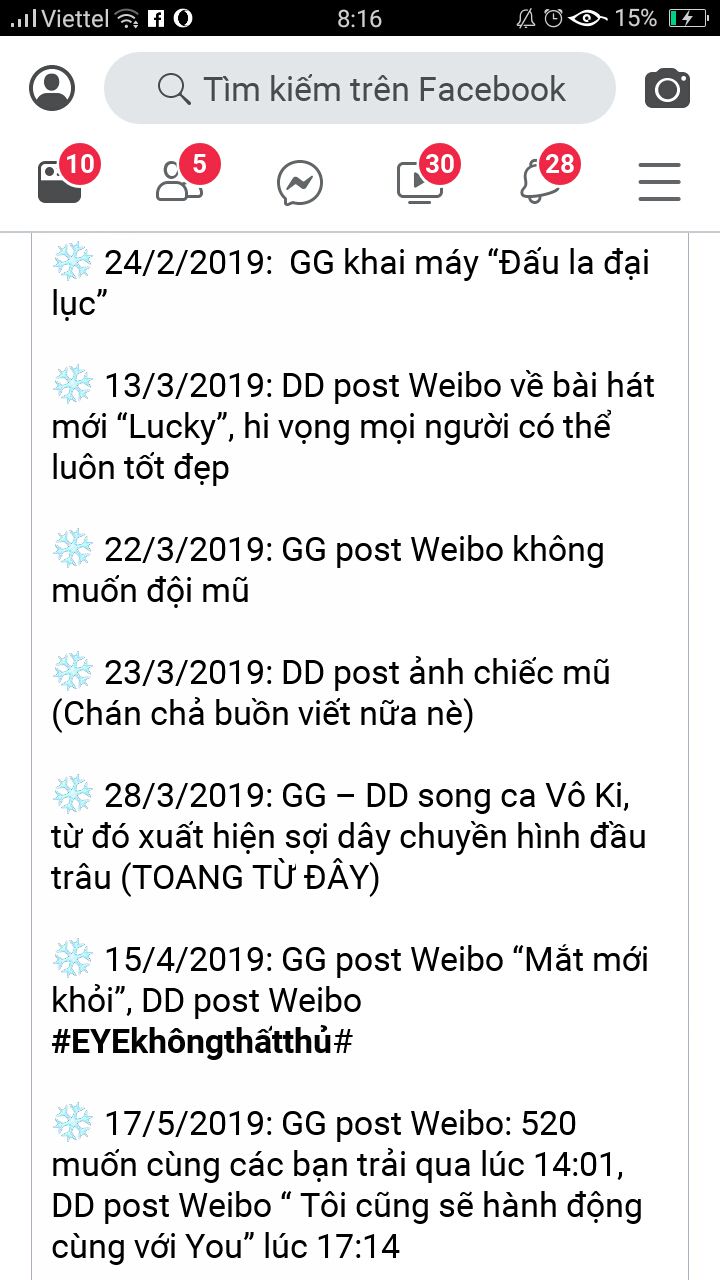Open the #EYEkhôngthấtthủ hashtag

click(201, 1041)
